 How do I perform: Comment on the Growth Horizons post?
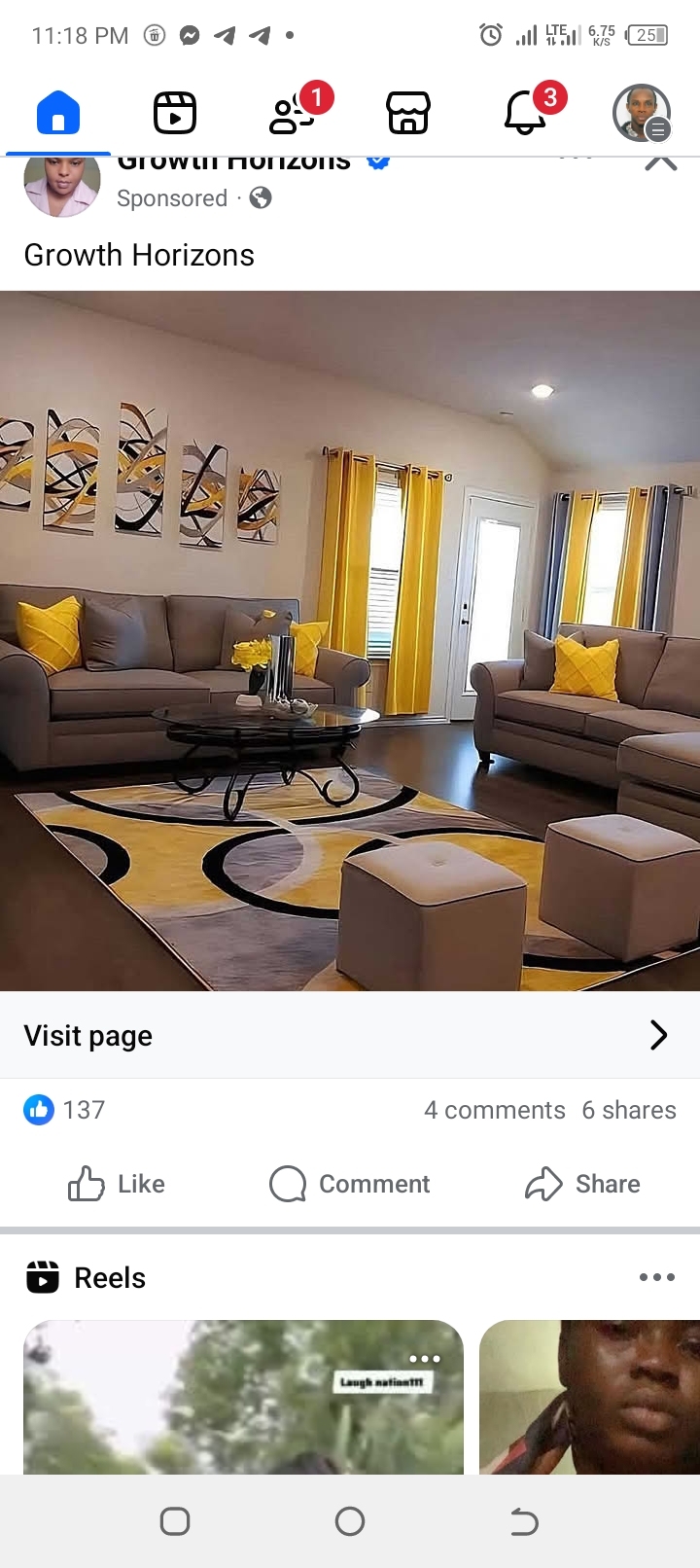(x=349, y=1184)
